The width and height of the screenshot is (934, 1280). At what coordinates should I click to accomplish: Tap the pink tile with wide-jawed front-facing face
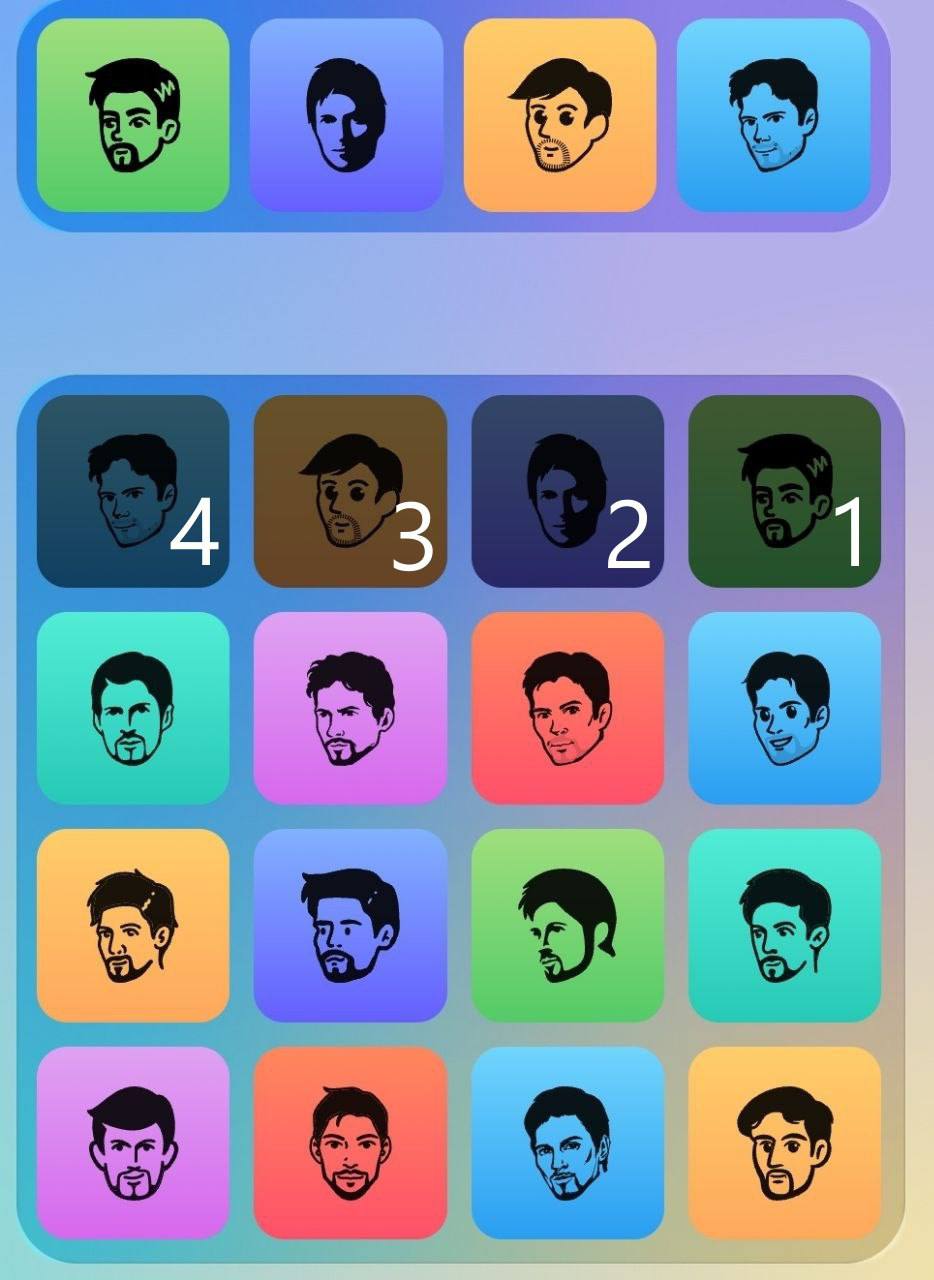pos(133,1142)
